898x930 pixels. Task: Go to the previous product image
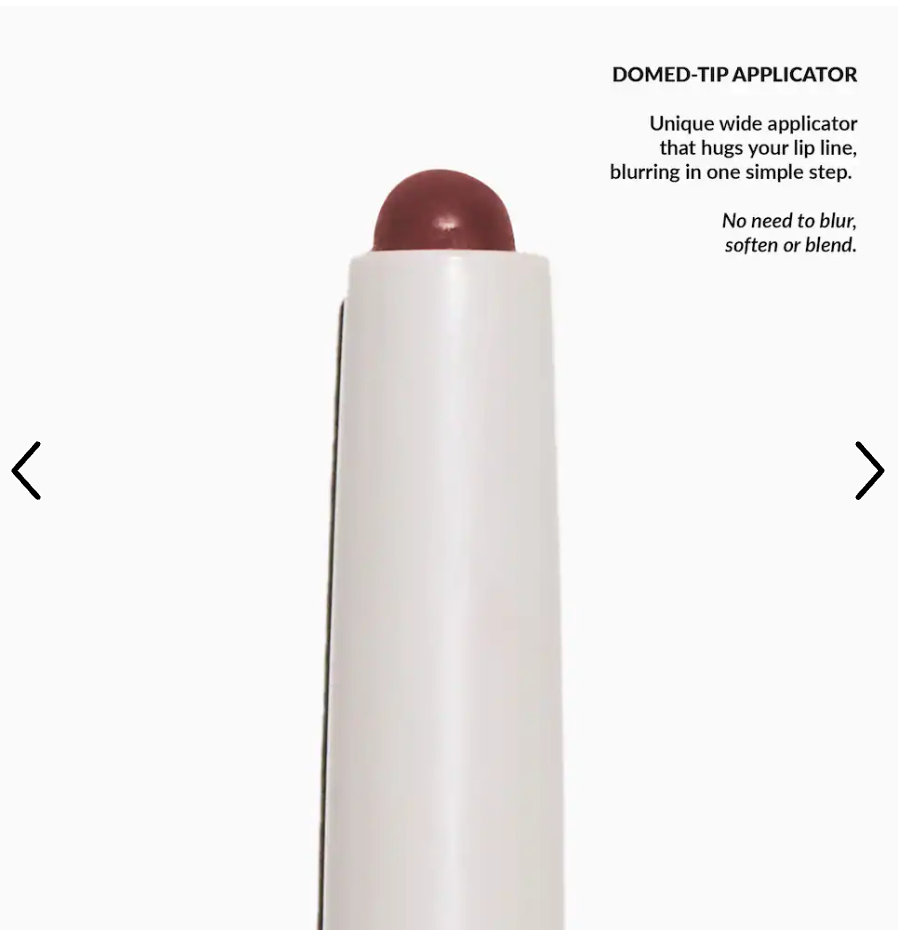26,470
